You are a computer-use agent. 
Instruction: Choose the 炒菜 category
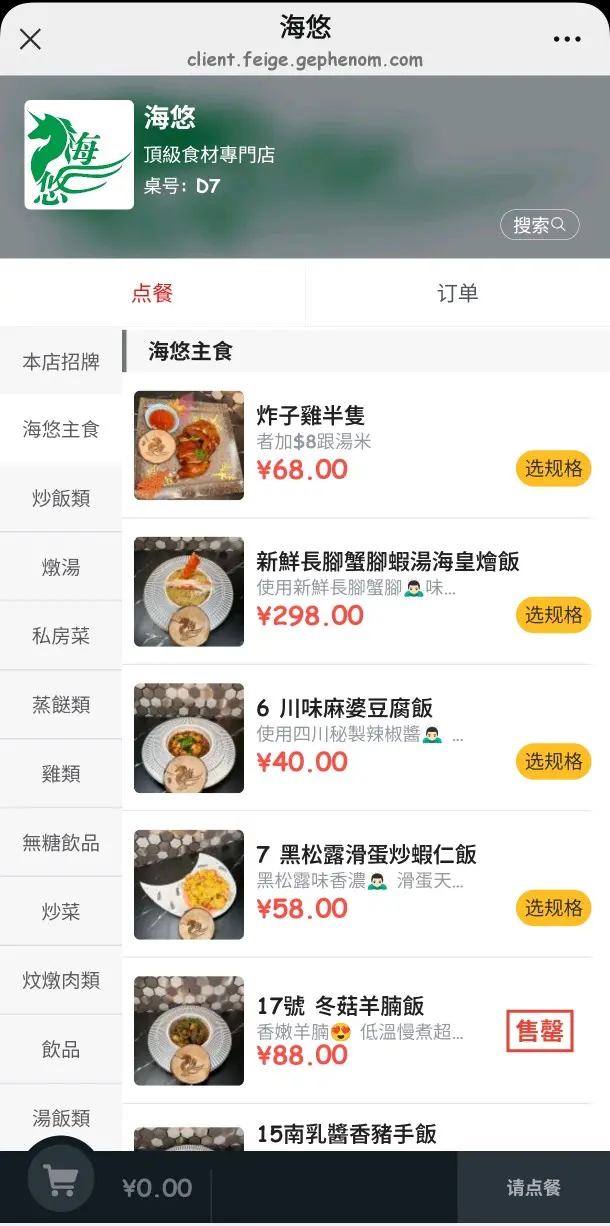(61, 912)
